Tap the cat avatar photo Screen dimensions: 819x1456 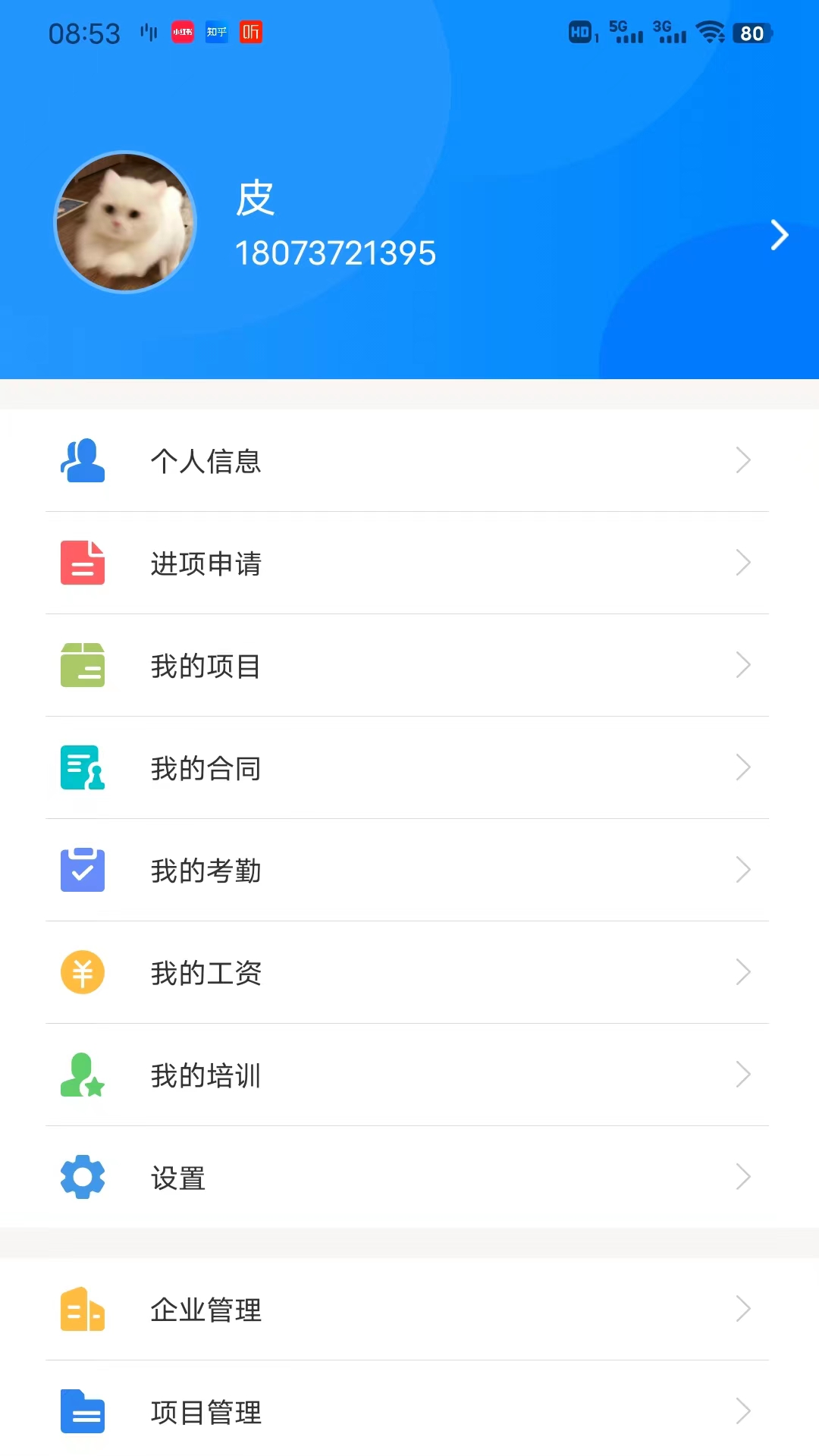tap(126, 222)
